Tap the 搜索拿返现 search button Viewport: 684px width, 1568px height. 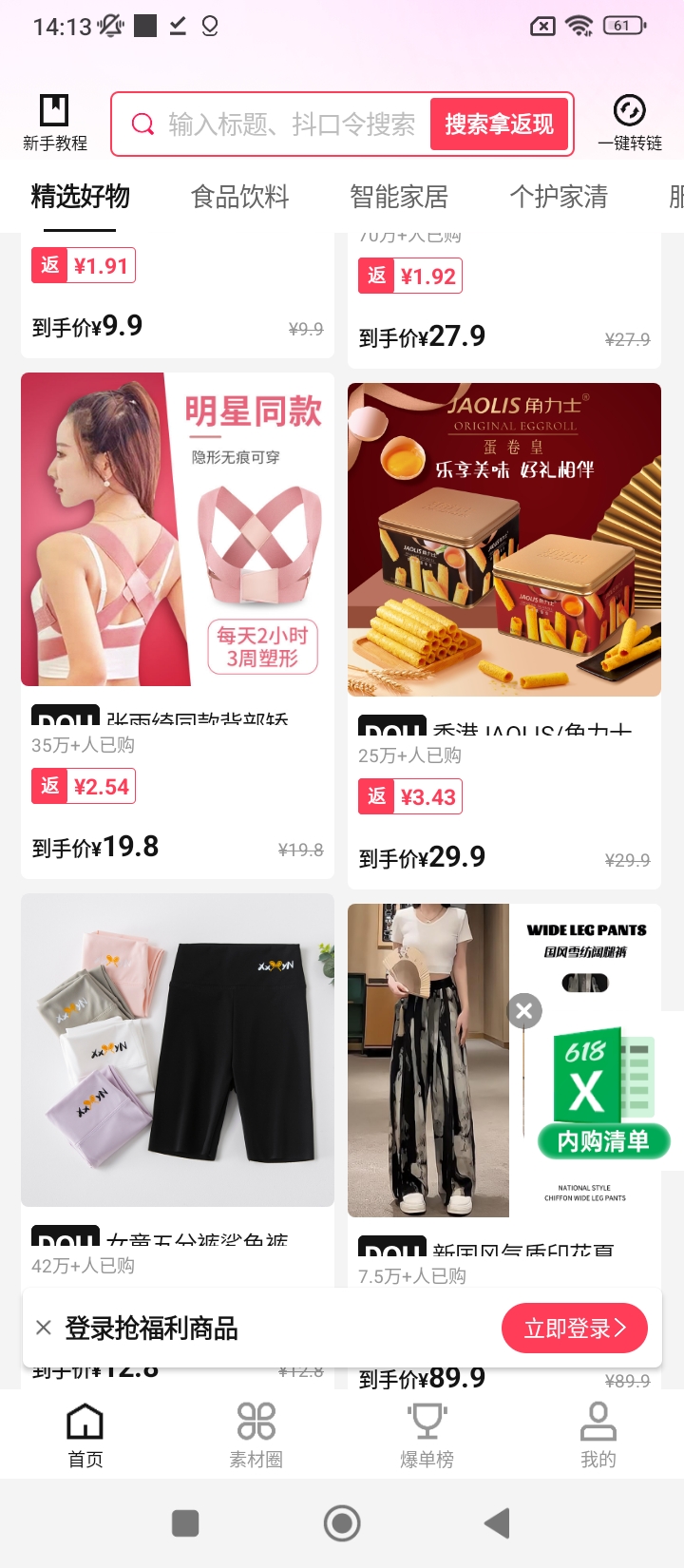tap(499, 124)
